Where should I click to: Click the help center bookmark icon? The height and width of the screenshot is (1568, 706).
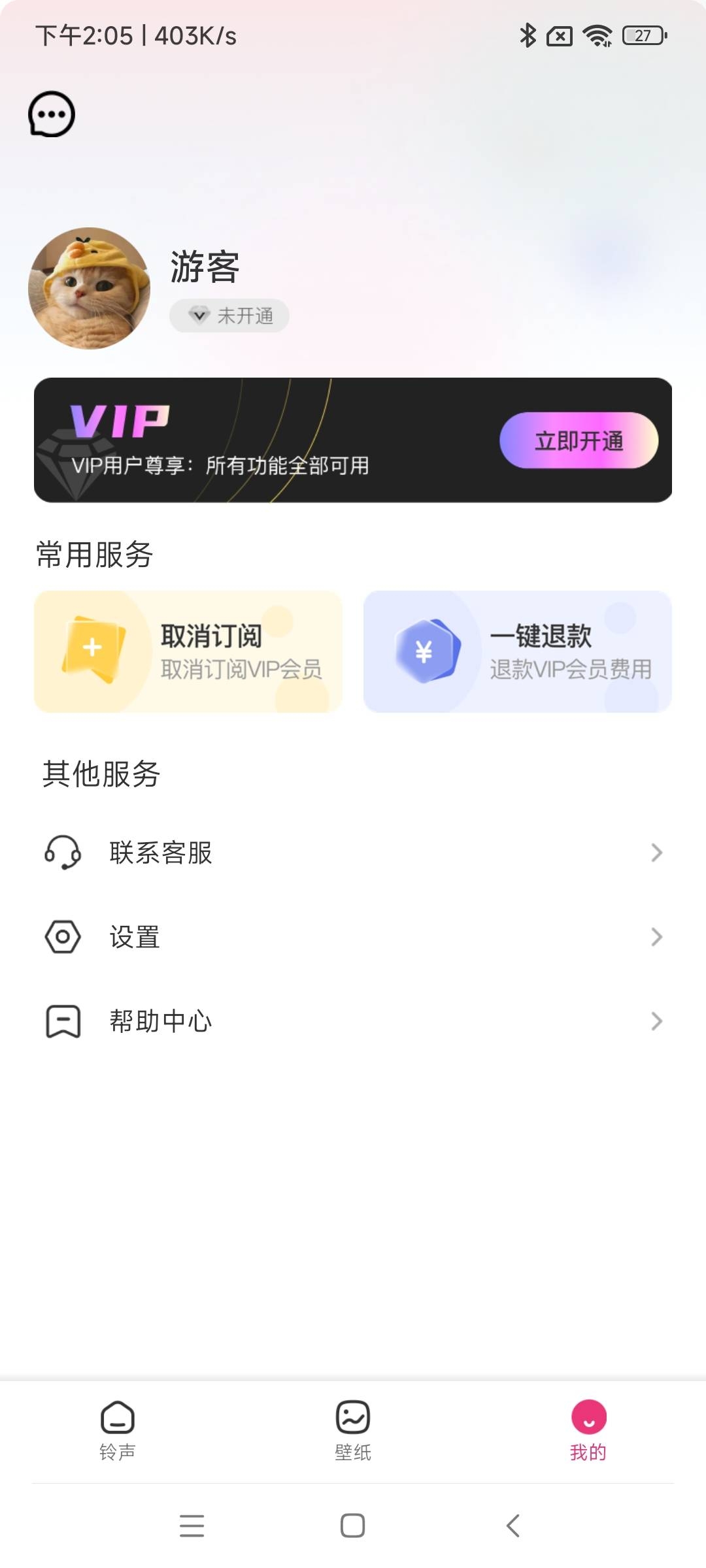[x=62, y=1021]
